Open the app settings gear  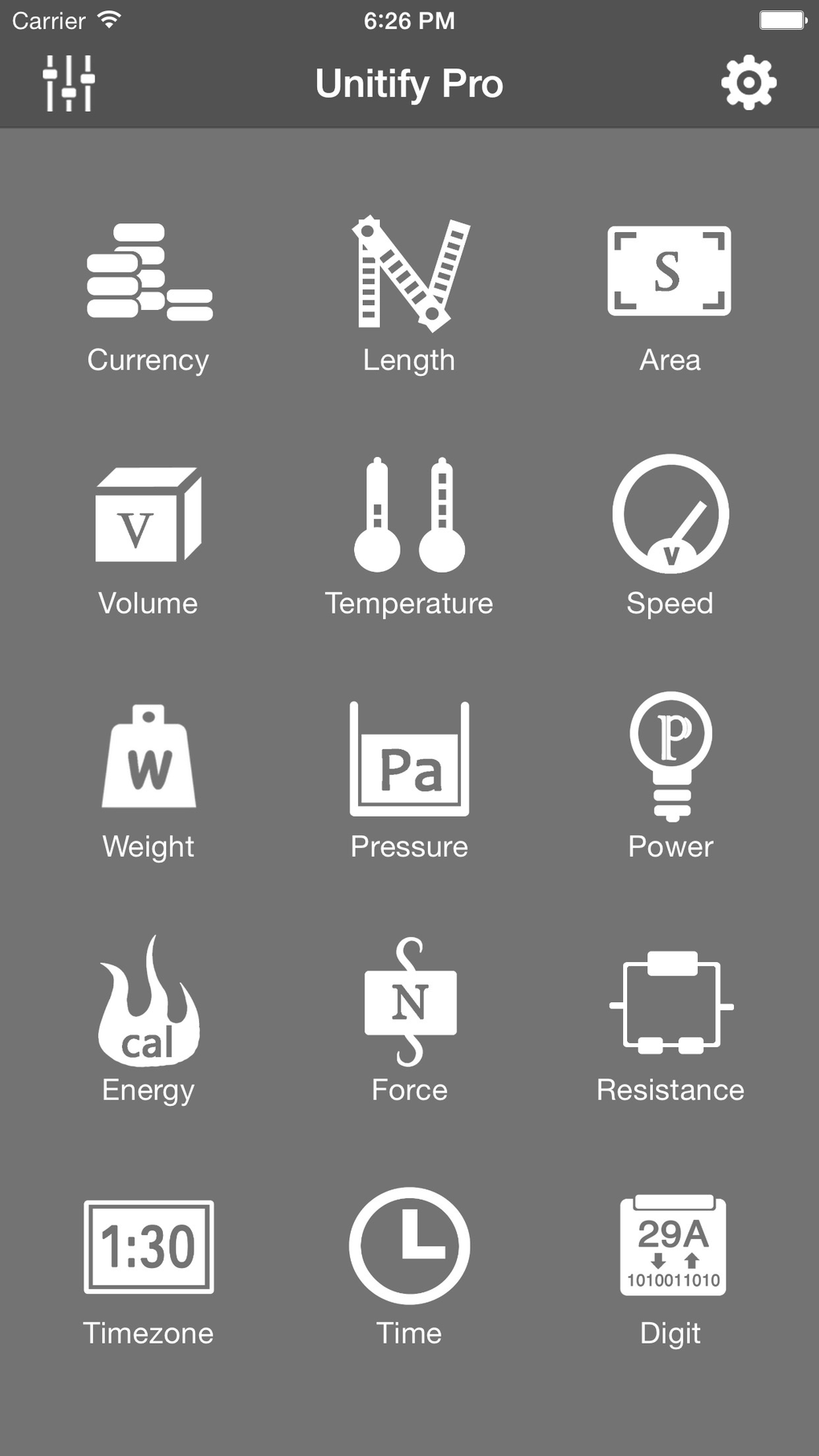pyautogui.click(x=748, y=83)
